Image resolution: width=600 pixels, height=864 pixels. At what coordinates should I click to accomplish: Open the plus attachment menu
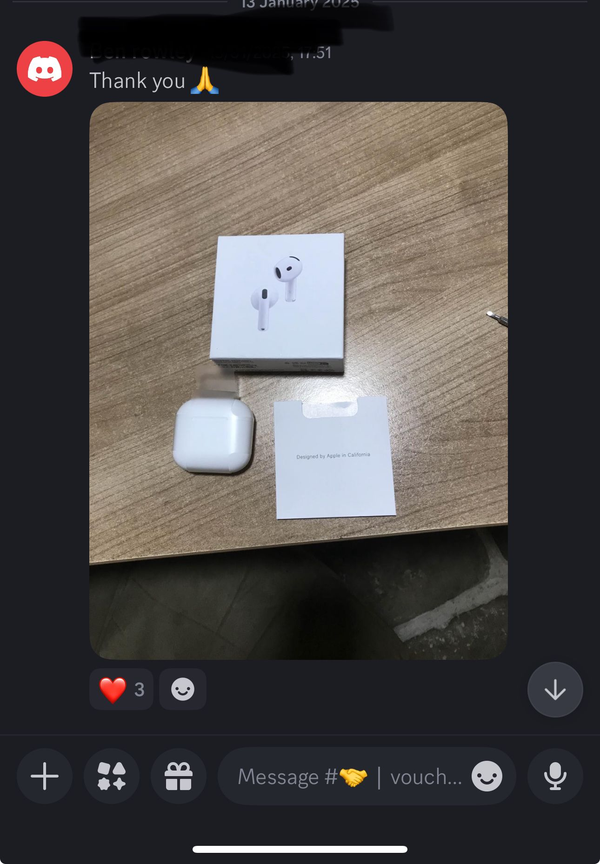coord(45,777)
